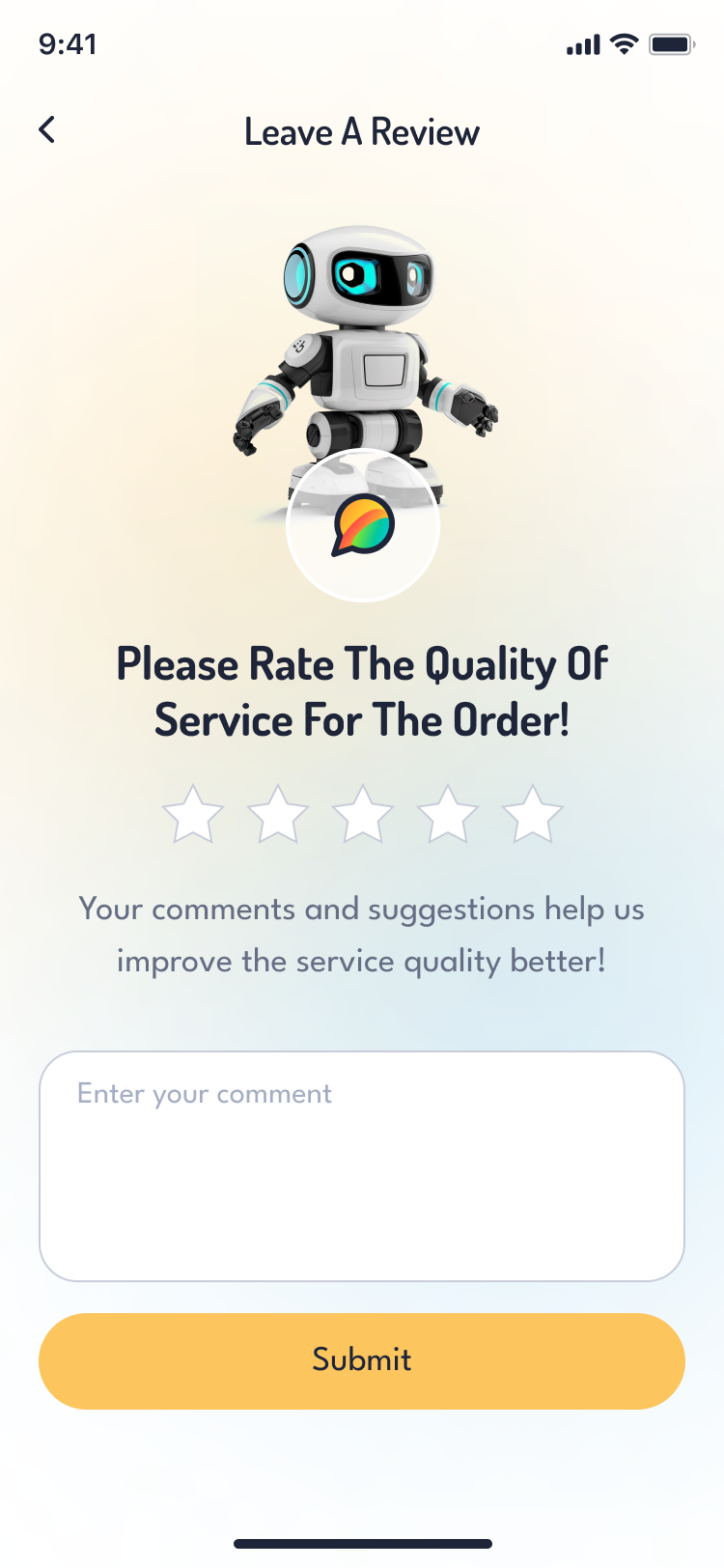Give a five-star rating

coord(533,815)
